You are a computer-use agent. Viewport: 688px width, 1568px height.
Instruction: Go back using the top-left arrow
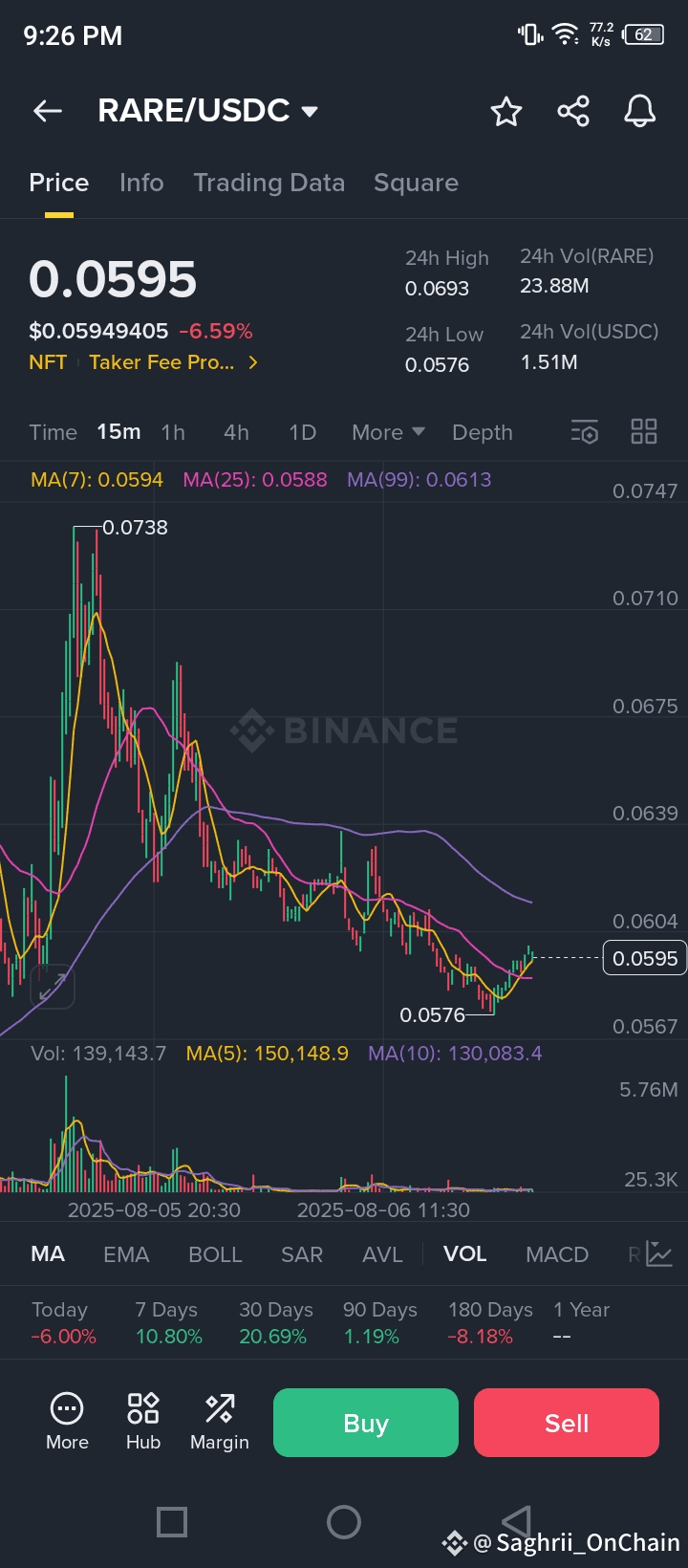point(48,111)
